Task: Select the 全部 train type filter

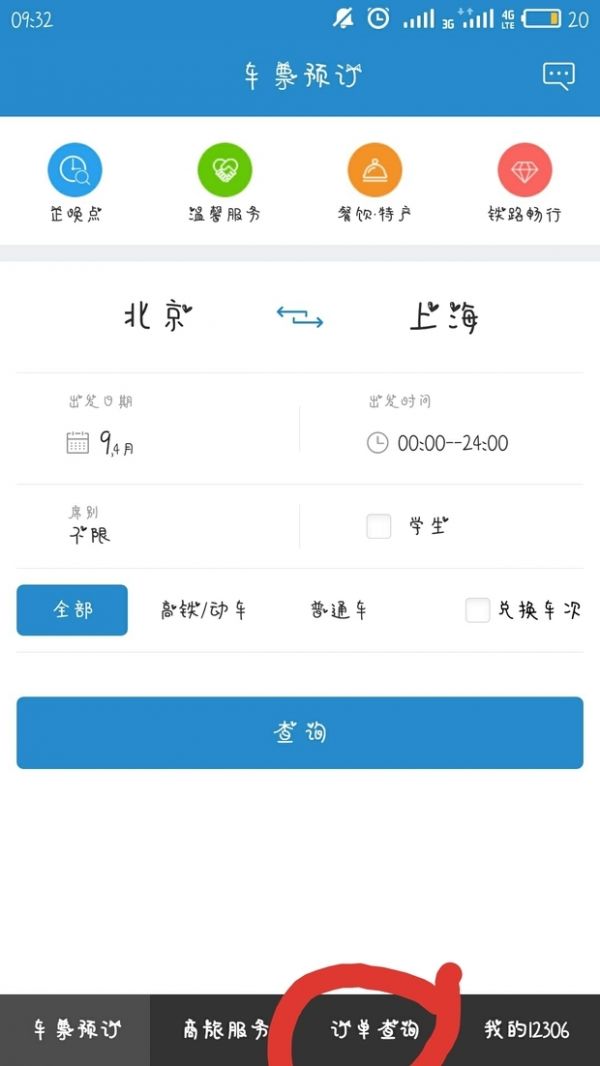Action: (x=72, y=610)
